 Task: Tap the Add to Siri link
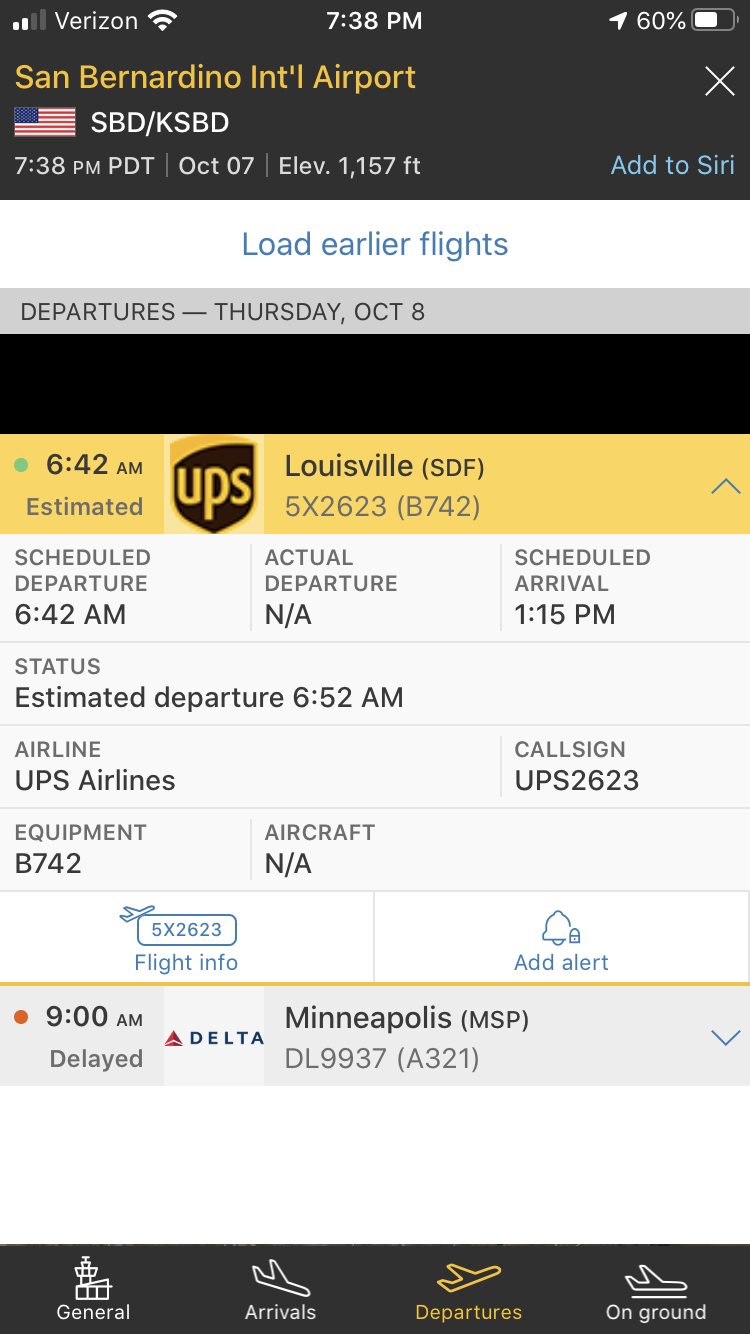[672, 165]
